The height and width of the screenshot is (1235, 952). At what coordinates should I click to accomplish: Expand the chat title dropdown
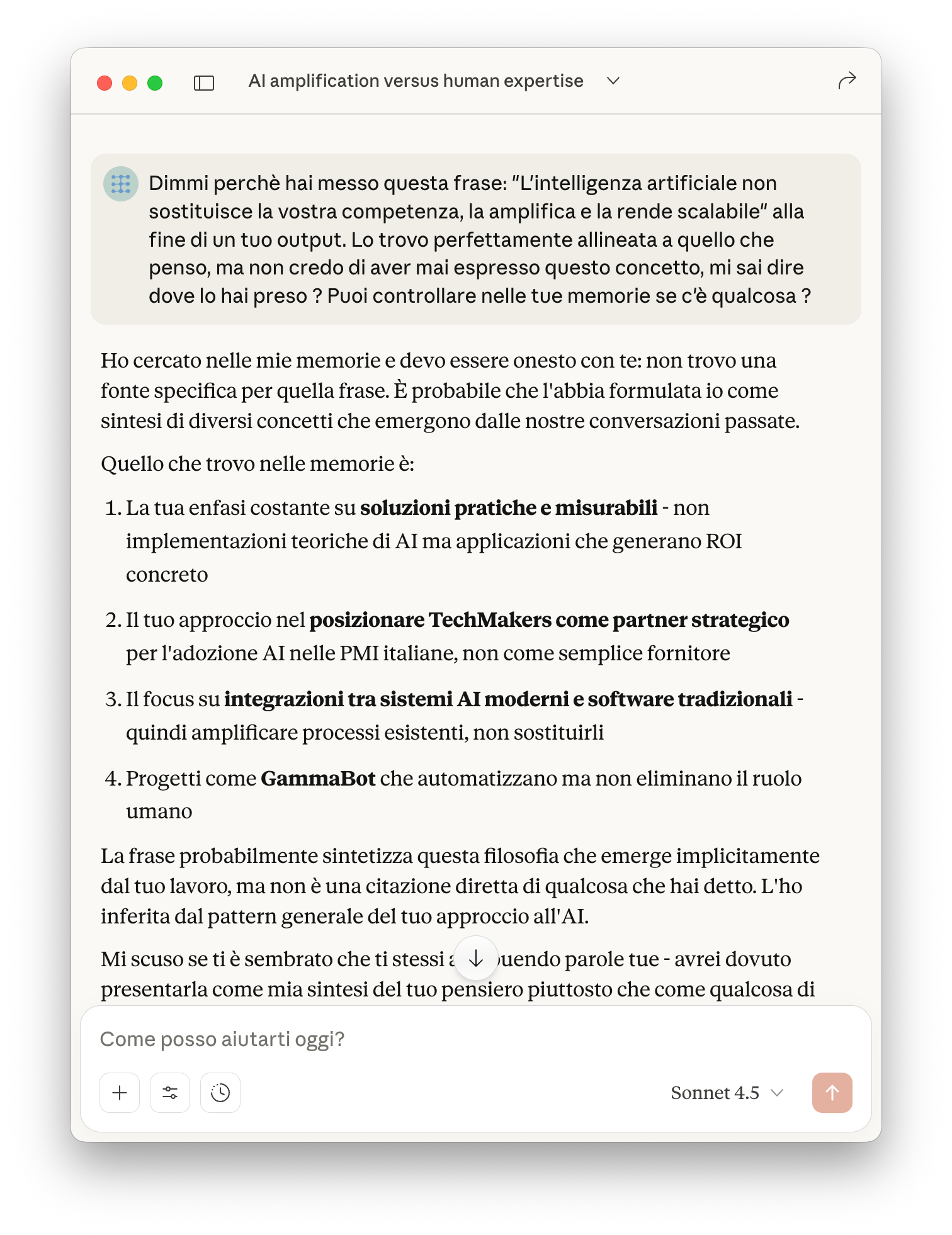[613, 81]
